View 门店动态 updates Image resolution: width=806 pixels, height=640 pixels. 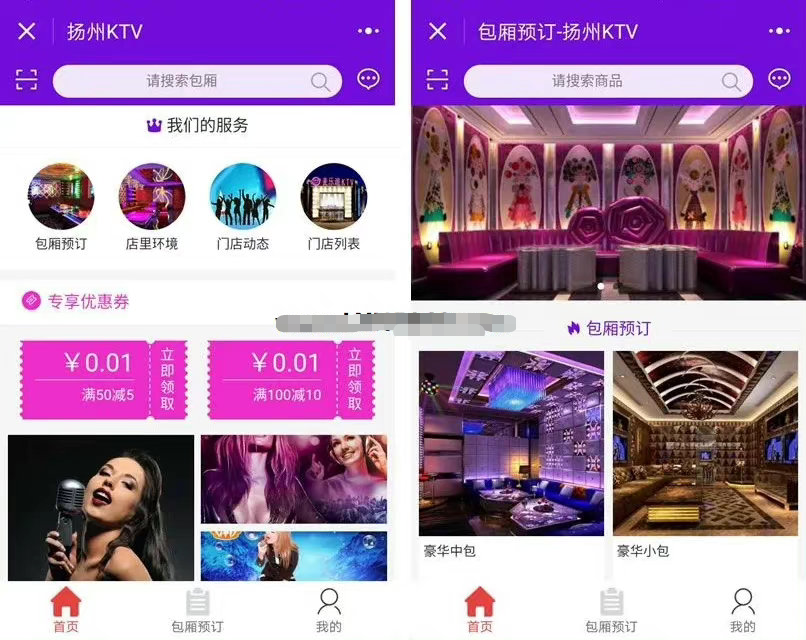pos(243,198)
